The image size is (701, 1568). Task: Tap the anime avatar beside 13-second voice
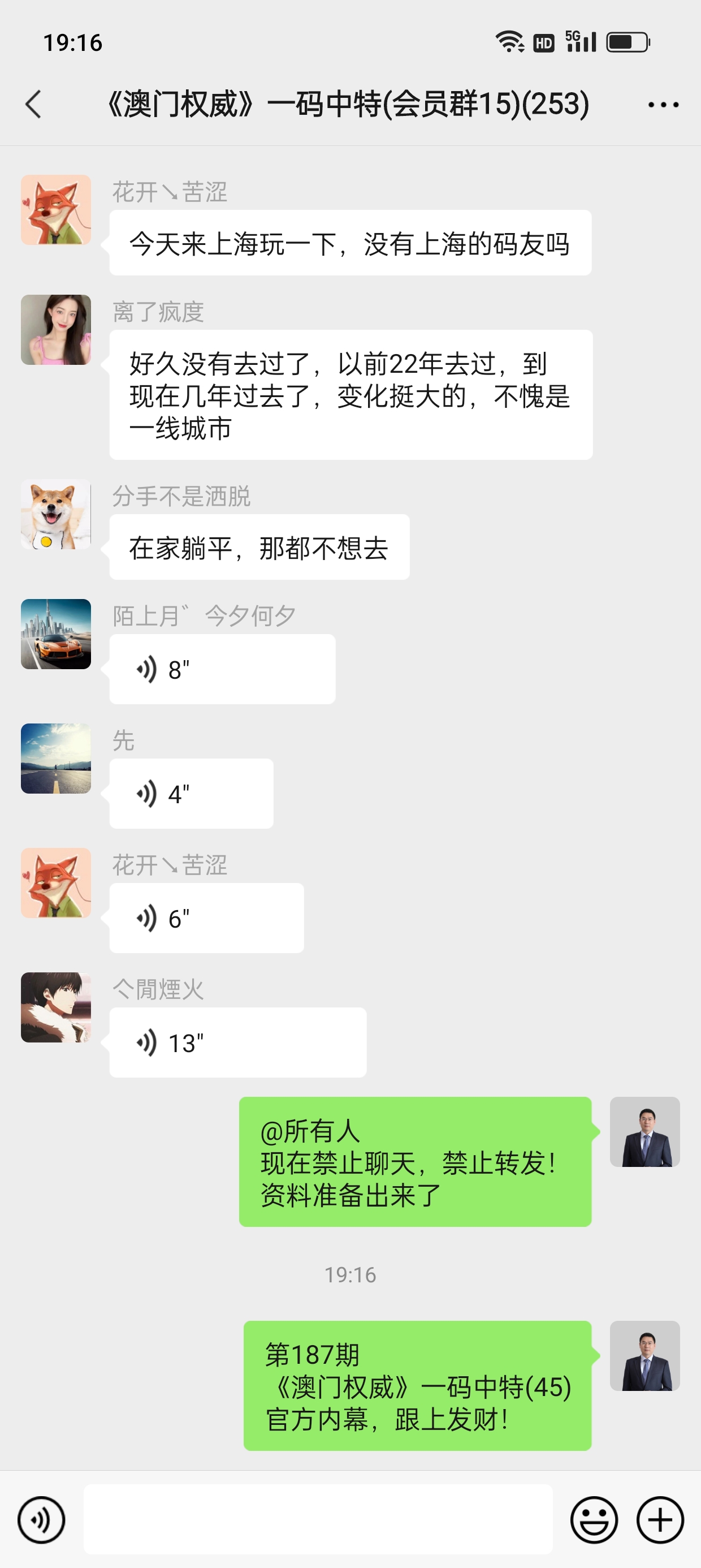coord(56,1007)
